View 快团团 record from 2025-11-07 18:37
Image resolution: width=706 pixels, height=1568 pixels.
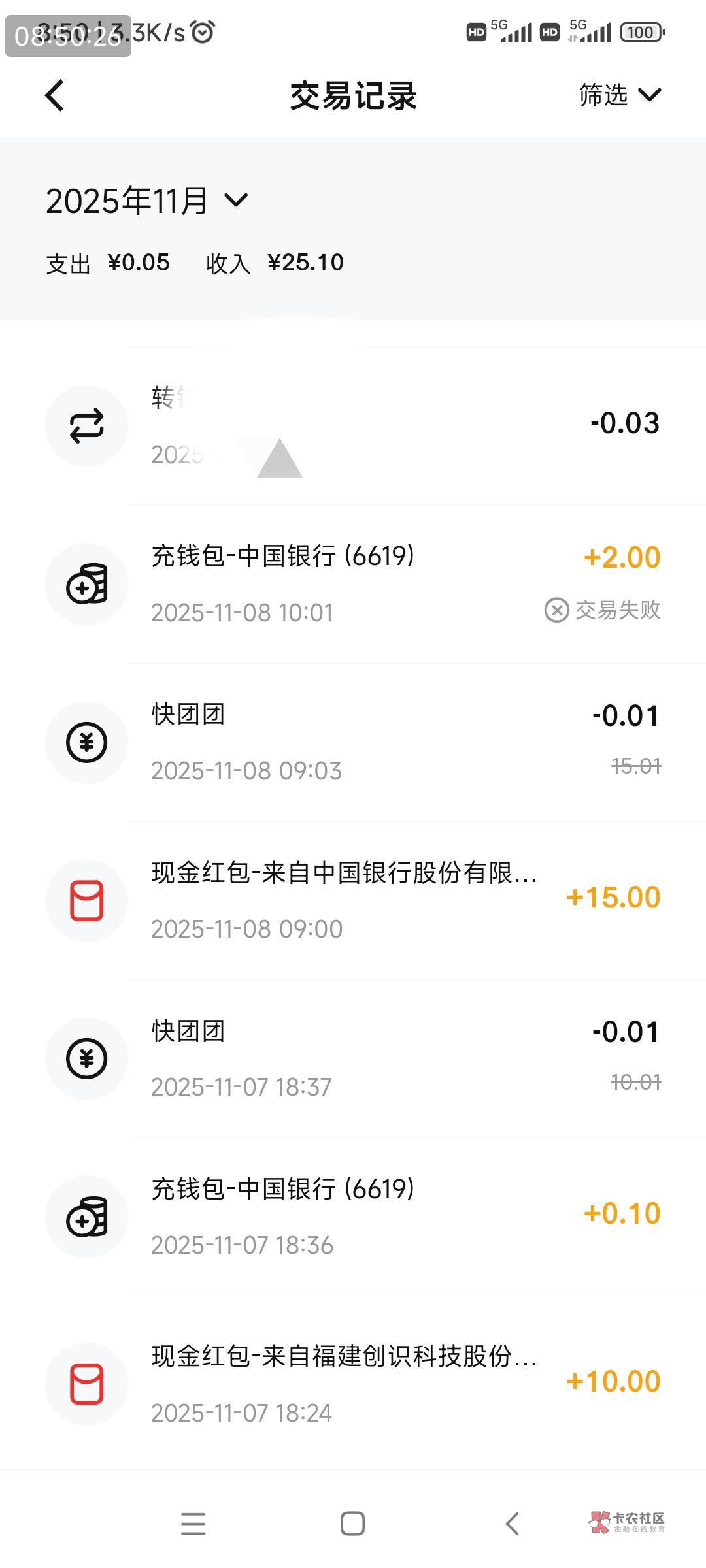353,1058
